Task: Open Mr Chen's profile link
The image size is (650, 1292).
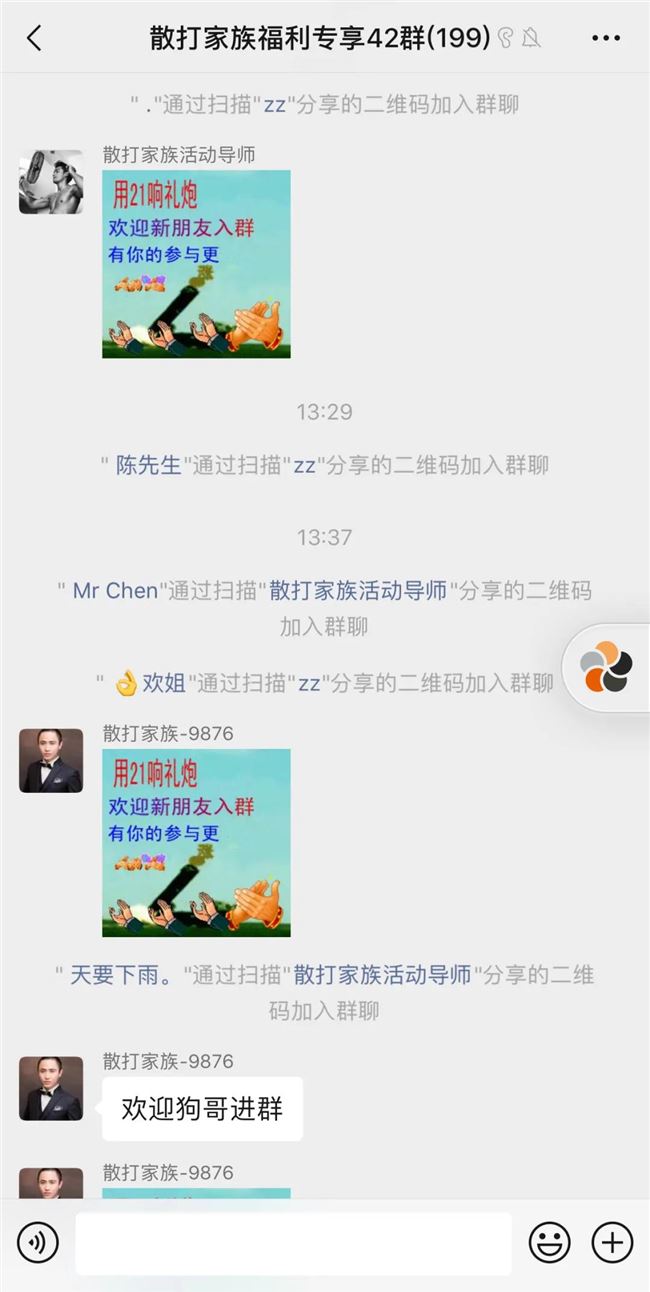Action: pos(115,590)
